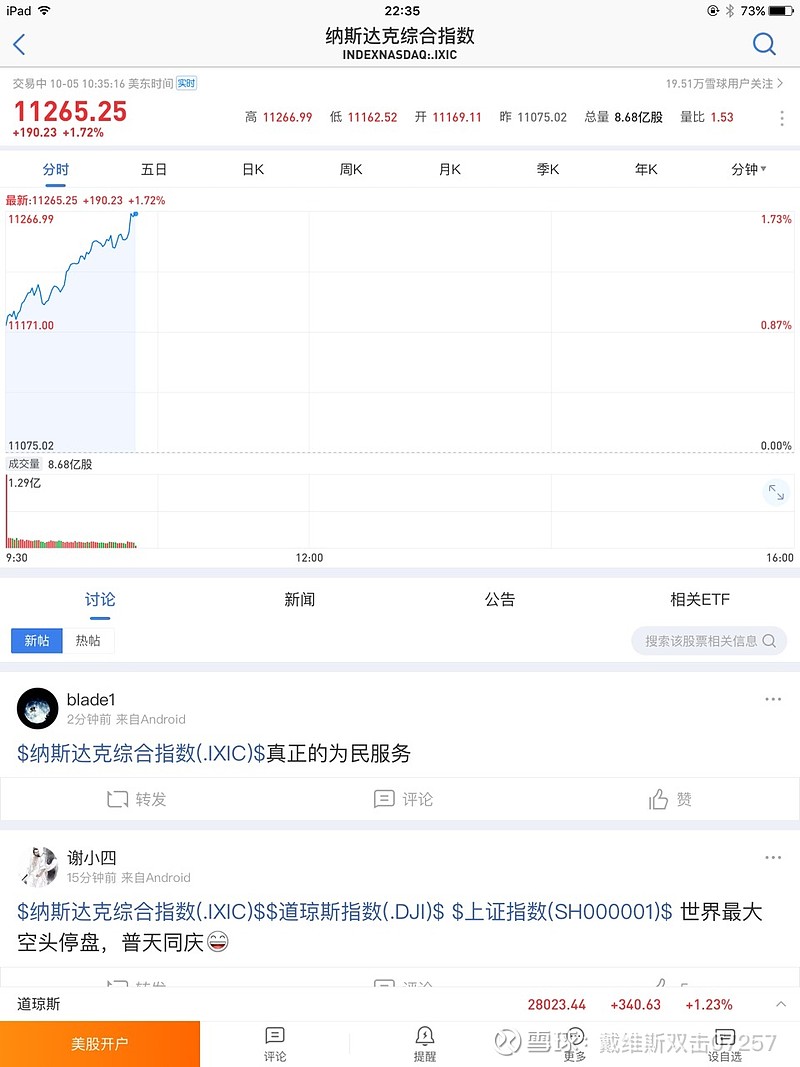Expand options on blade1's post
The image size is (800, 1067).
(x=772, y=699)
